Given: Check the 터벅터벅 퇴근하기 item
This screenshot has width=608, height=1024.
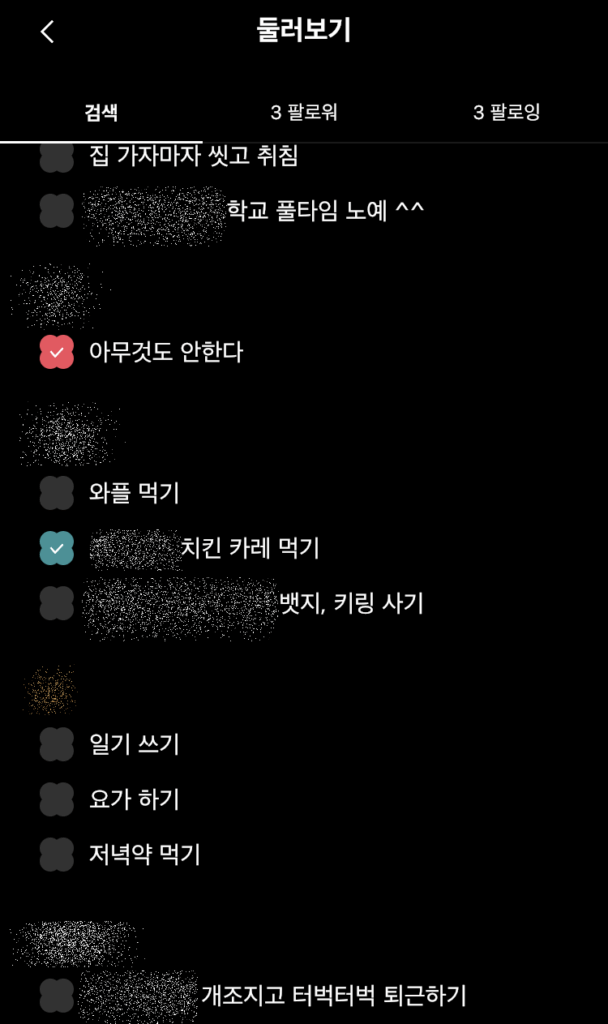Looking at the screenshot, I should click(x=57, y=995).
